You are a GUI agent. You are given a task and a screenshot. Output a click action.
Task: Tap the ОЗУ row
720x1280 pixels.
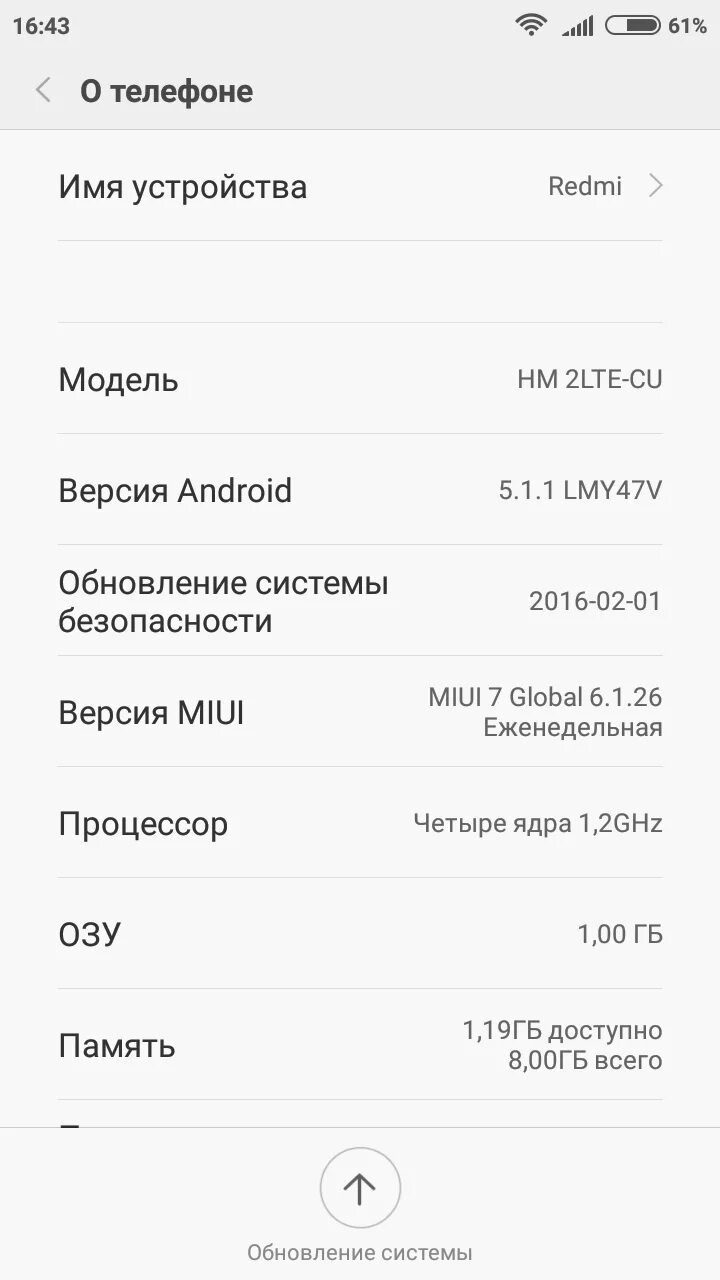[x=360, y=934]
